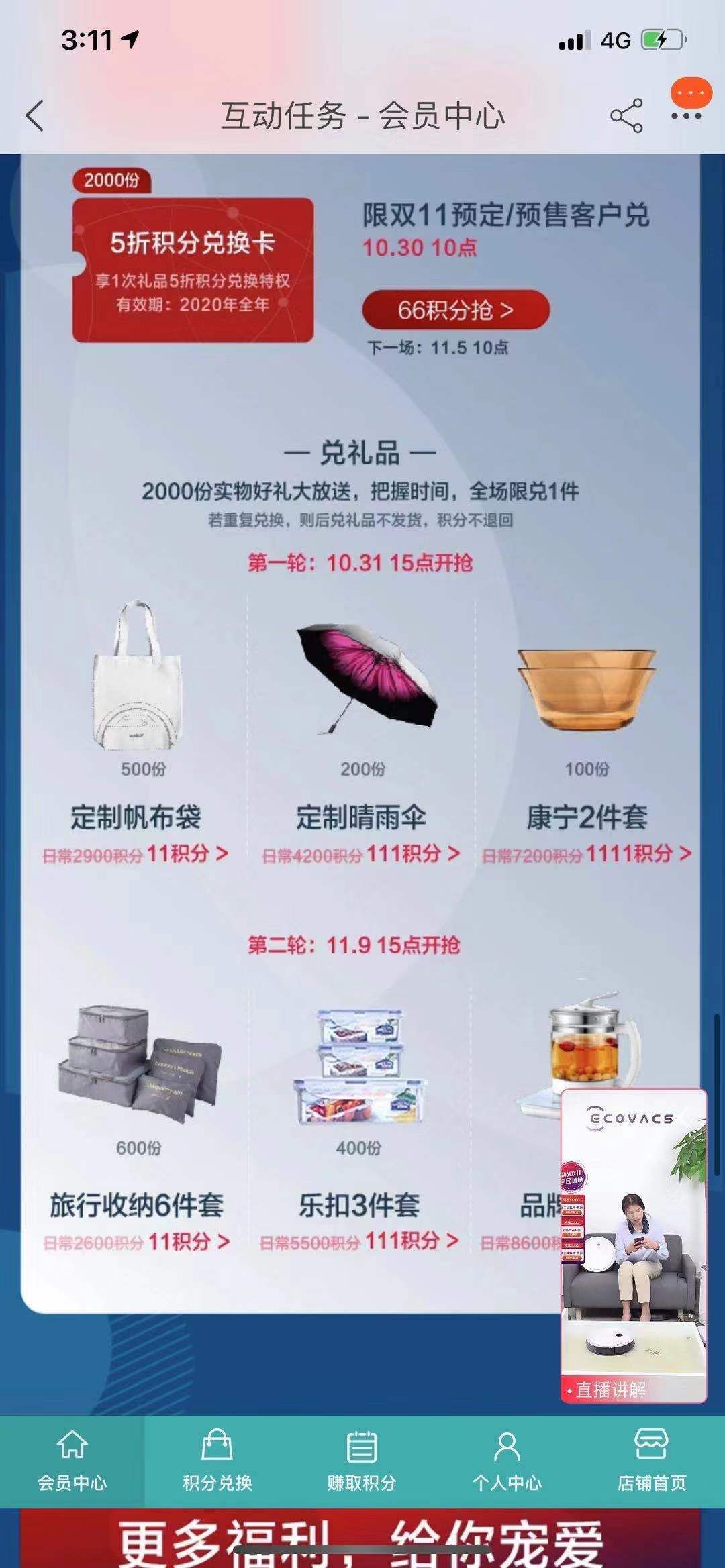The height and width of the screenshot is (1568, 725).
Task: Open the 5折积分兑换卡 coupon
Action: point(193,270)
